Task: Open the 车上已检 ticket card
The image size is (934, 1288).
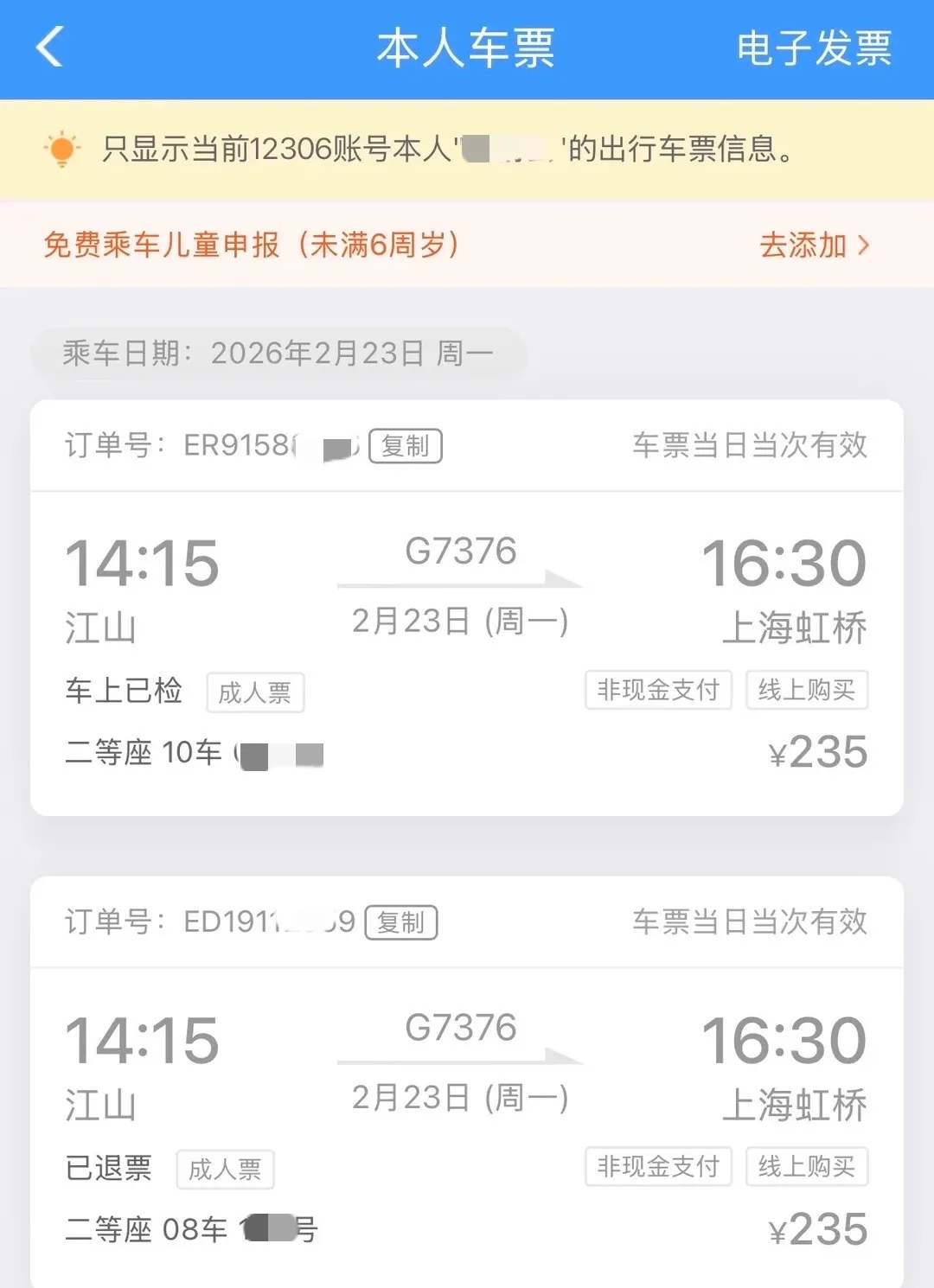Action: pyautogui.click(x=467, y=648)
